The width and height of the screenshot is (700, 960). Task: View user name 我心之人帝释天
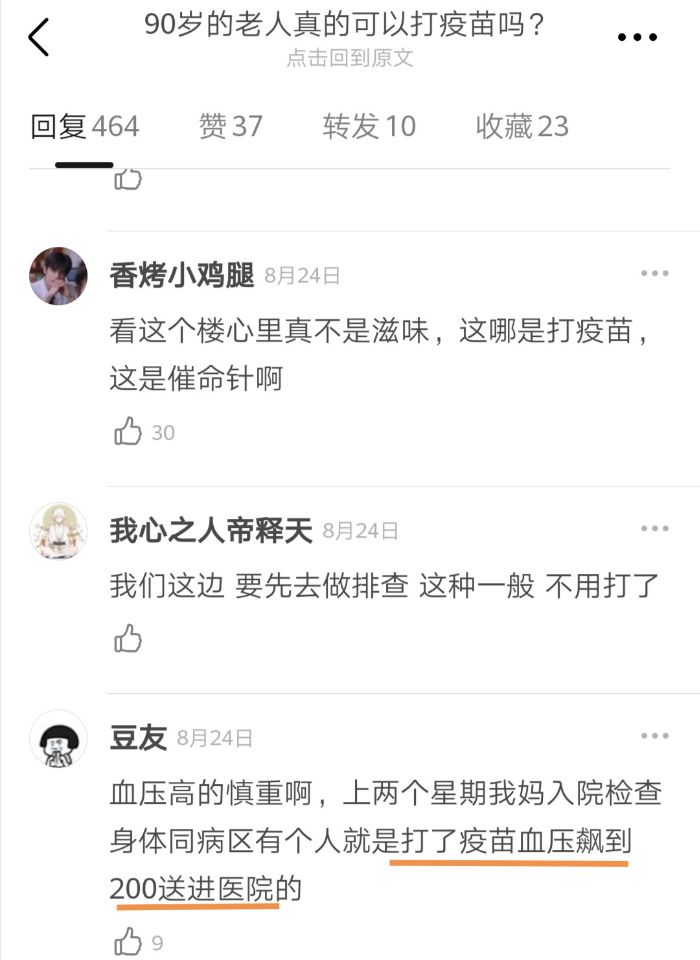coord(211,531)
